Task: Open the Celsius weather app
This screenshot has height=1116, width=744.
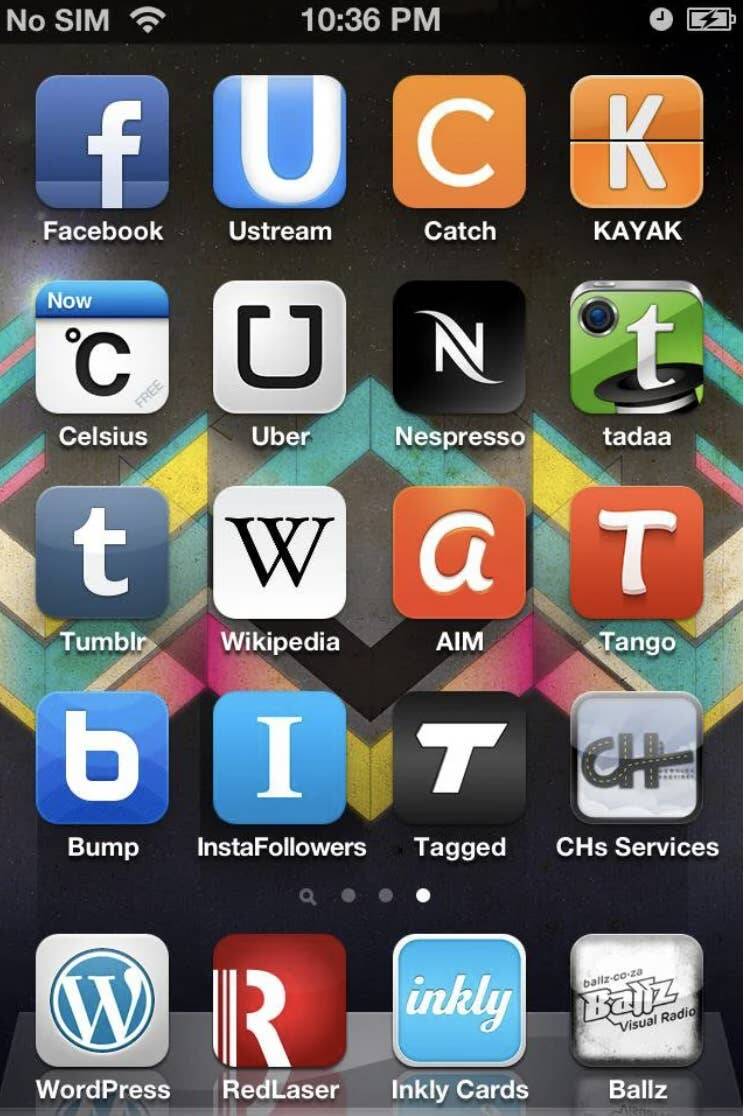Action: 102,347
